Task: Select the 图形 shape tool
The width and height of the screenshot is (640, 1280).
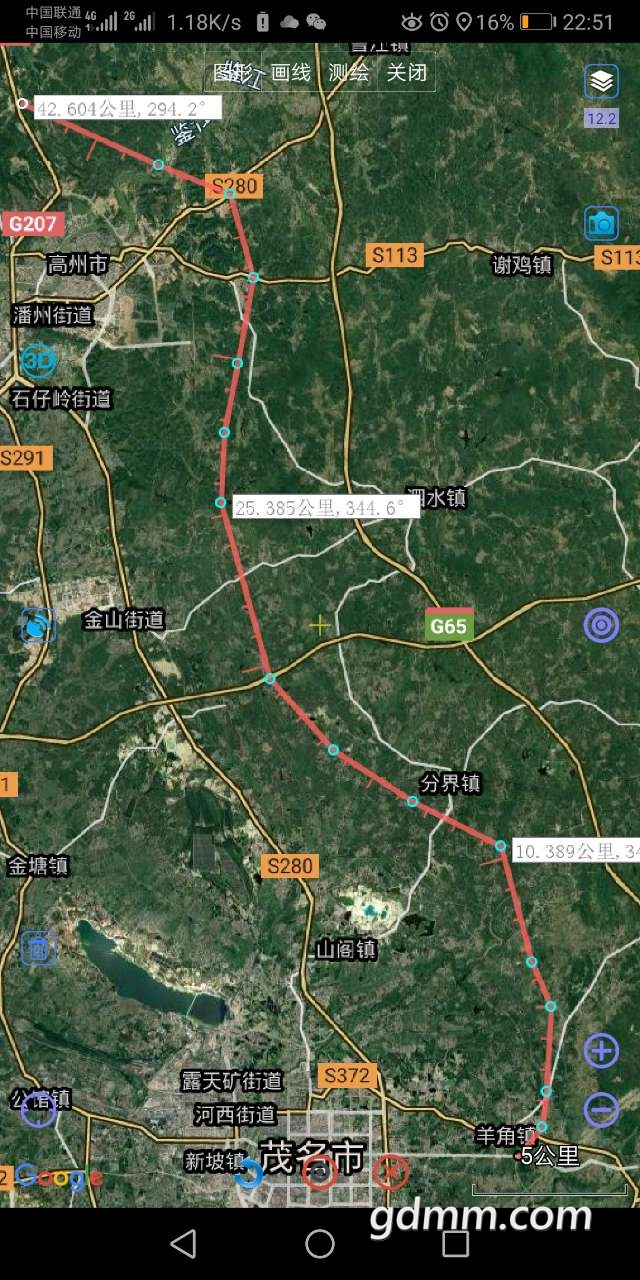Action: coord(235,72)
